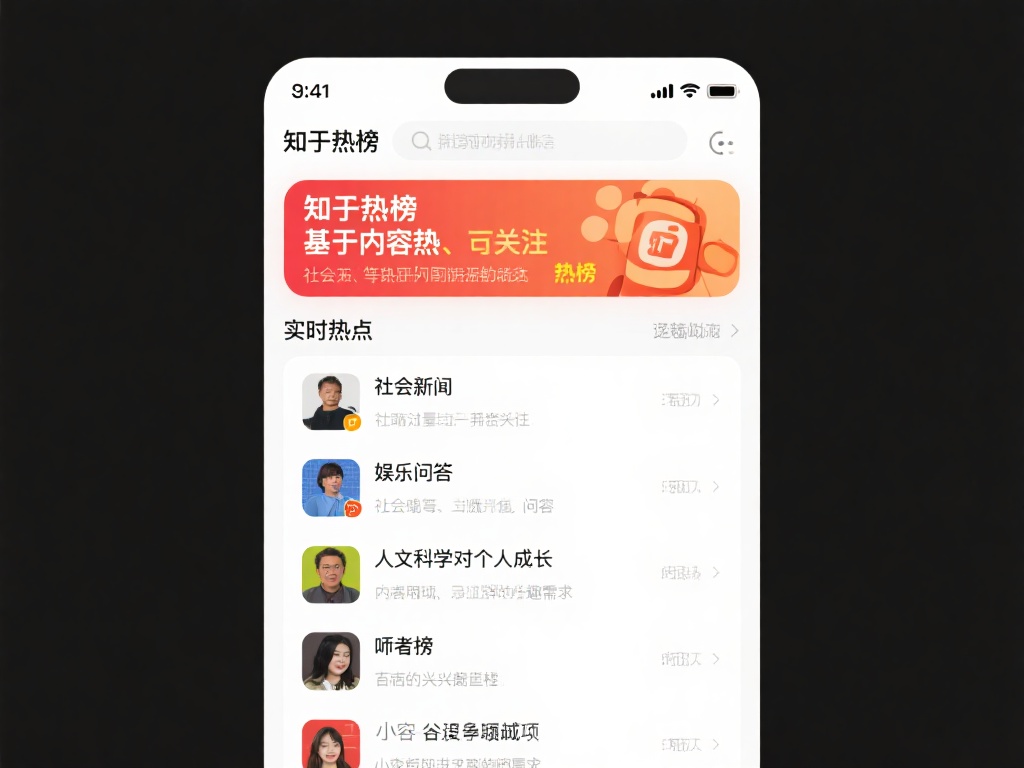
Task: Open the 娱乐问答 row
Action: point(511,487)
